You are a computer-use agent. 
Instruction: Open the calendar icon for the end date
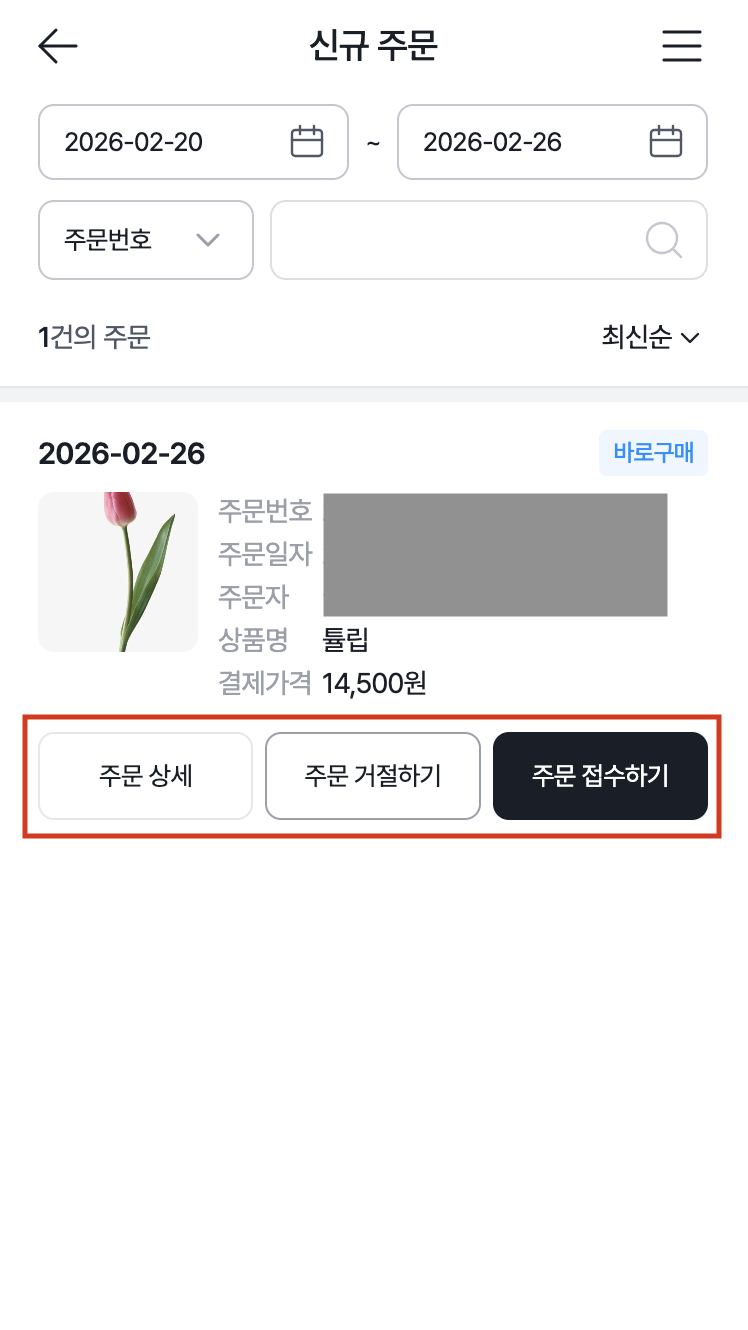pos(666,142)
